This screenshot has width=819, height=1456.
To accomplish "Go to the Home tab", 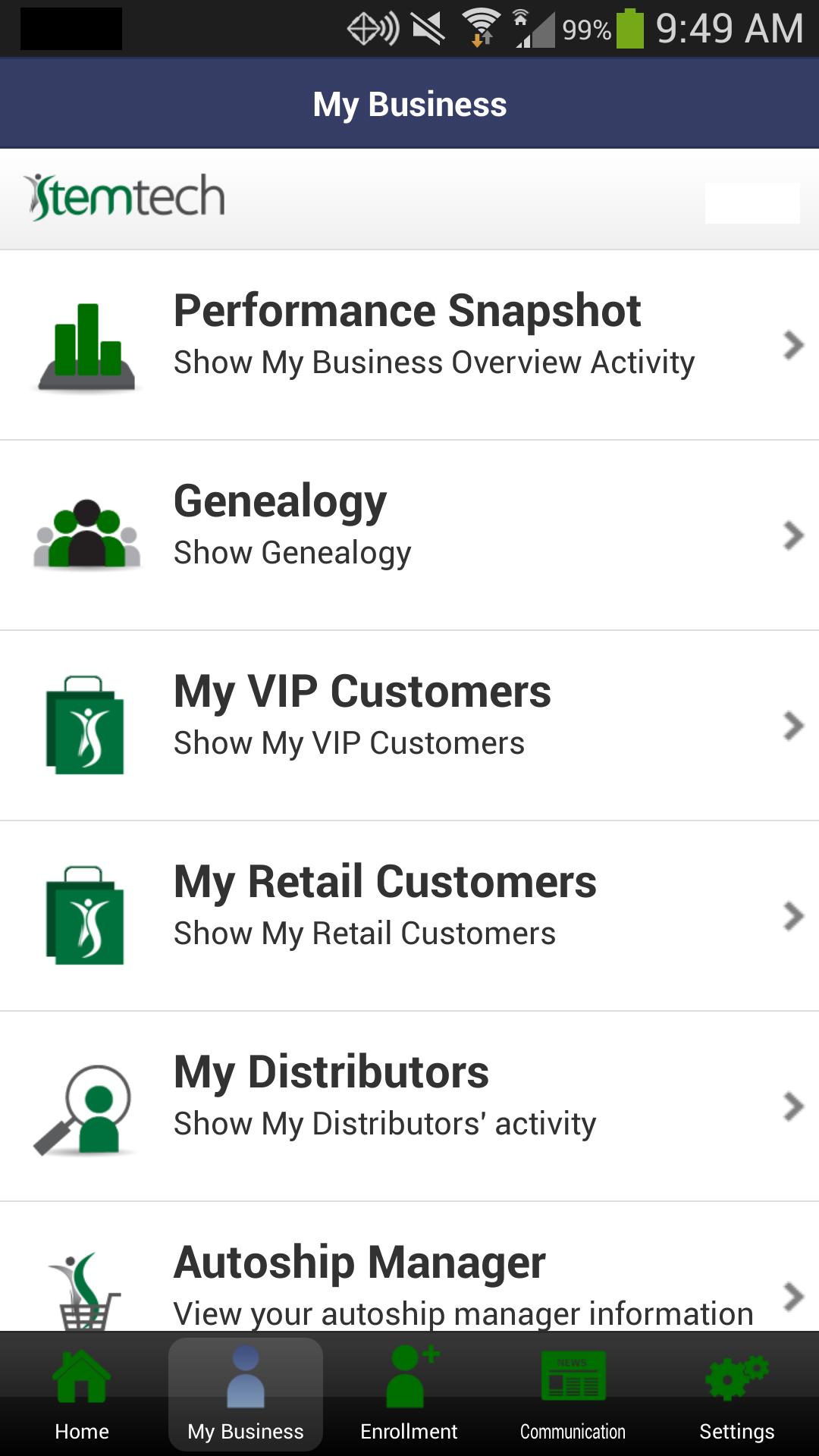I will pos(82,1395).
